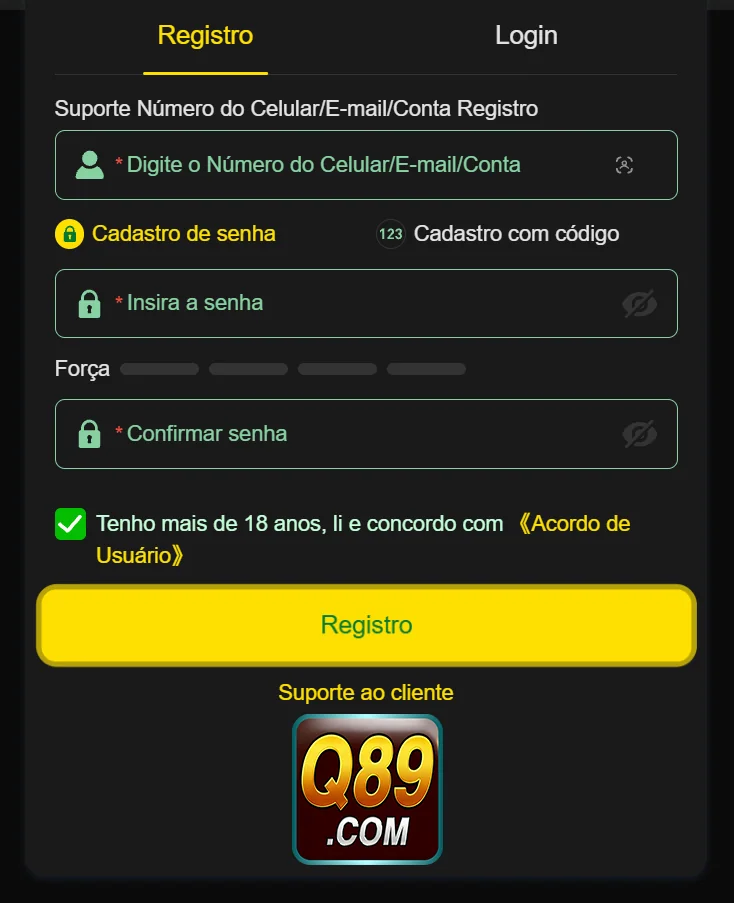Click the green lock icon in the senha field
The height and width of the screenshot is (903, 734).
pos(90,303)
